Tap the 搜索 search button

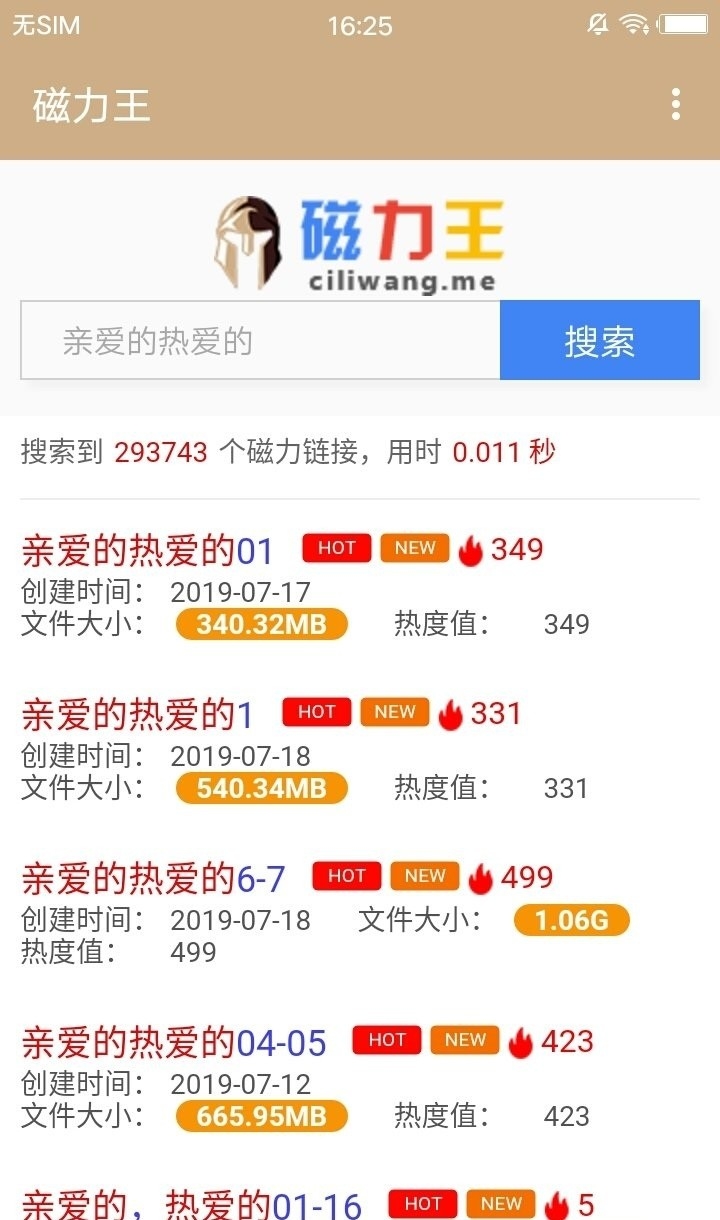pyautogui.click(x=598, y=340)
